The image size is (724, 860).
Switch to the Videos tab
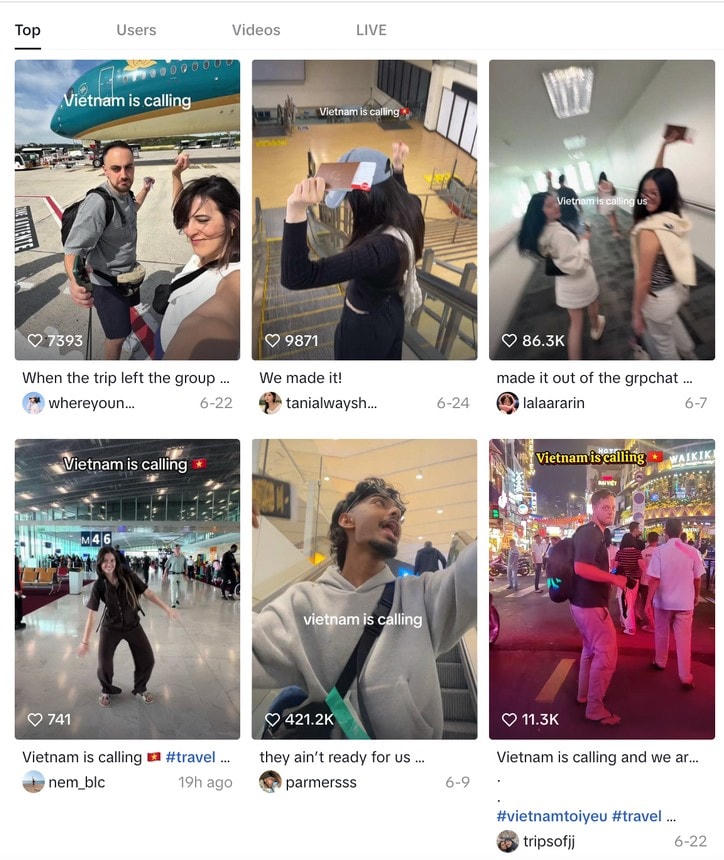click(255, 29)
